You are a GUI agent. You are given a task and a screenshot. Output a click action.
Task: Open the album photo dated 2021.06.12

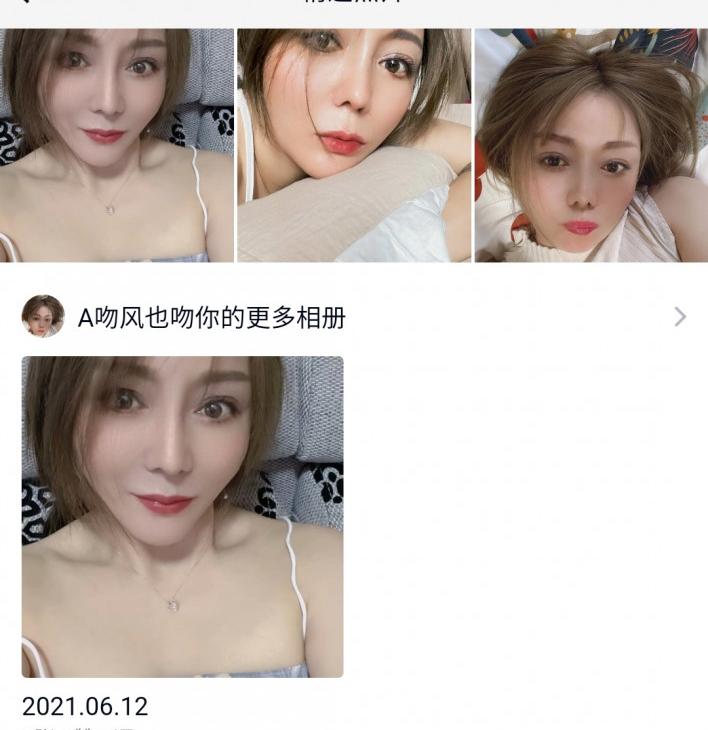182,516
